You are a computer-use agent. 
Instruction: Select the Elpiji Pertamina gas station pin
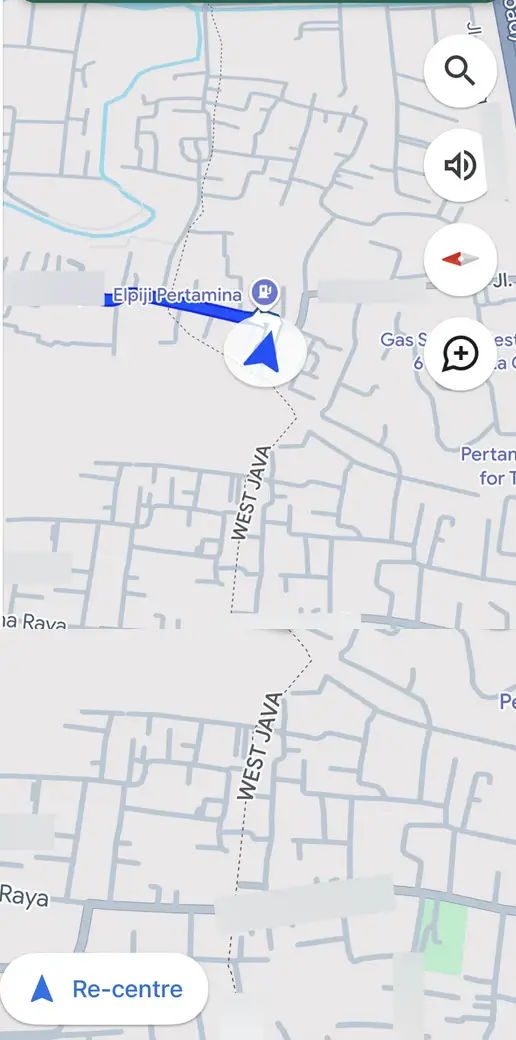(x=265, y=292)
